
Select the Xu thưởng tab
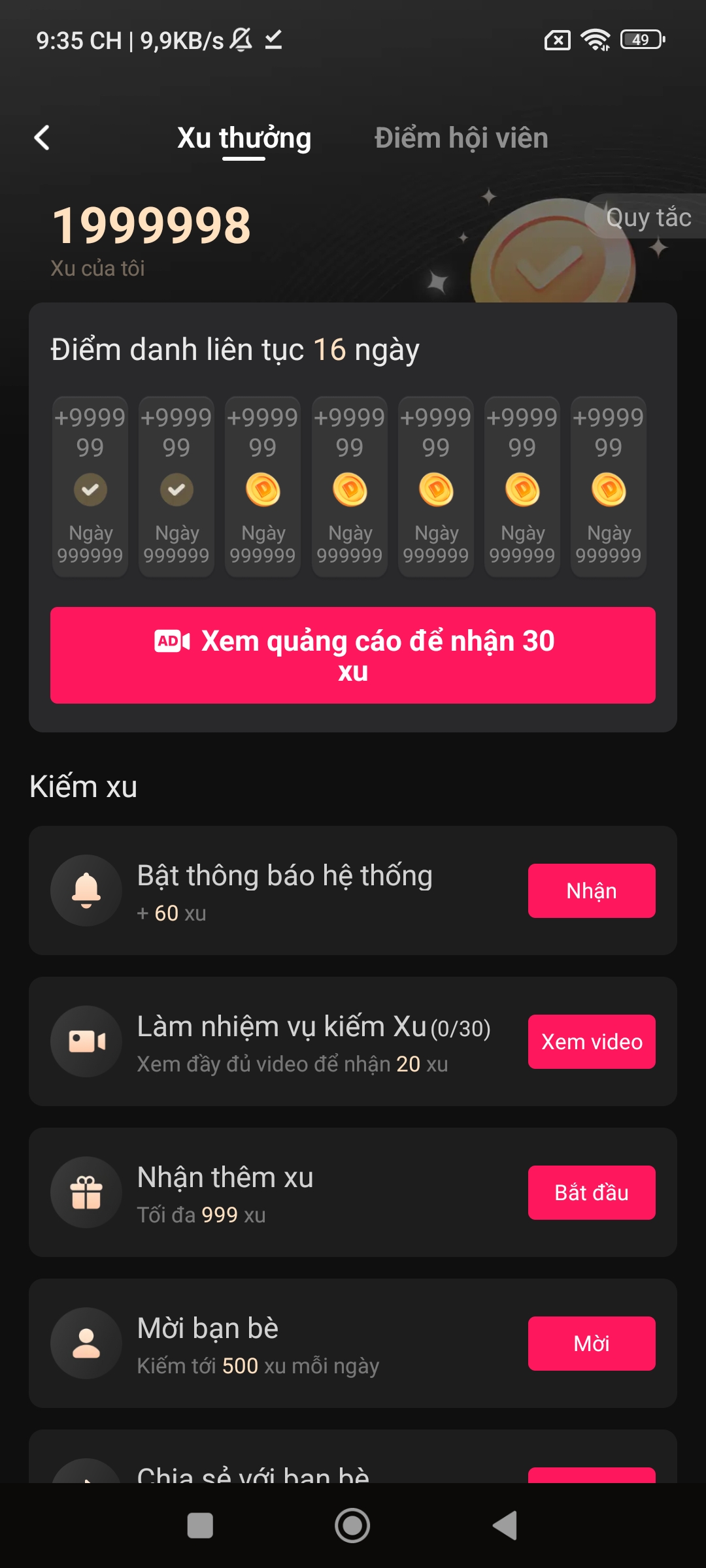coord(244,139)
